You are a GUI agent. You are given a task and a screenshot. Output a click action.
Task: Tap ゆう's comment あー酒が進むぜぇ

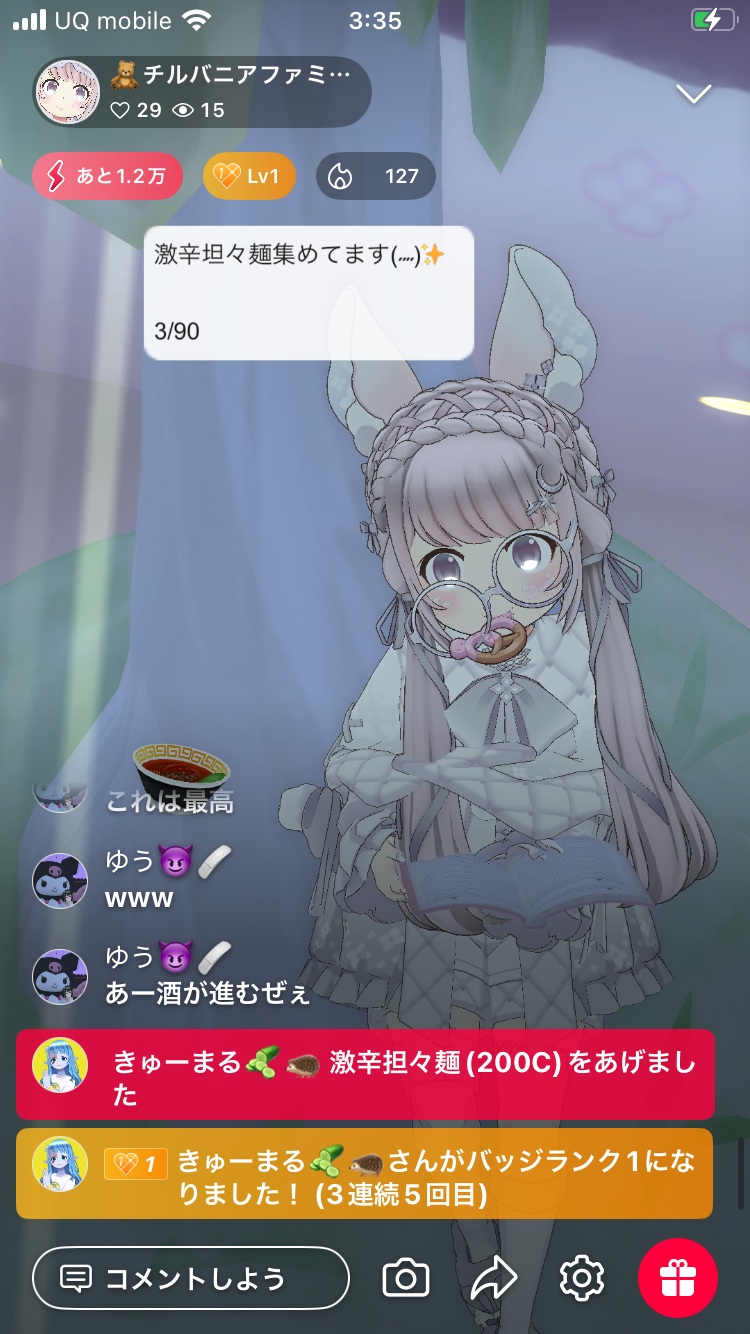(208, 993)
